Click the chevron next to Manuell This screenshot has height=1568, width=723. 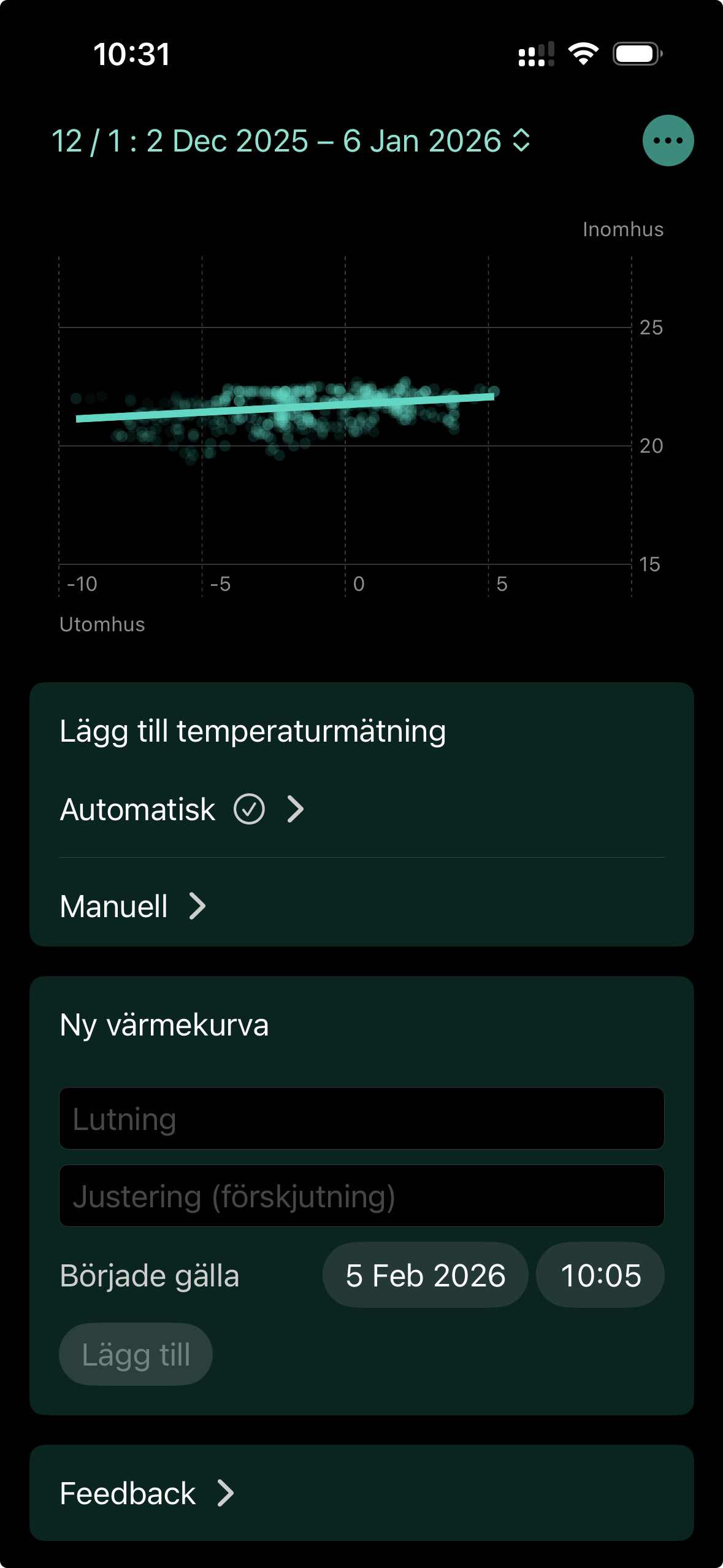point(197,906)
